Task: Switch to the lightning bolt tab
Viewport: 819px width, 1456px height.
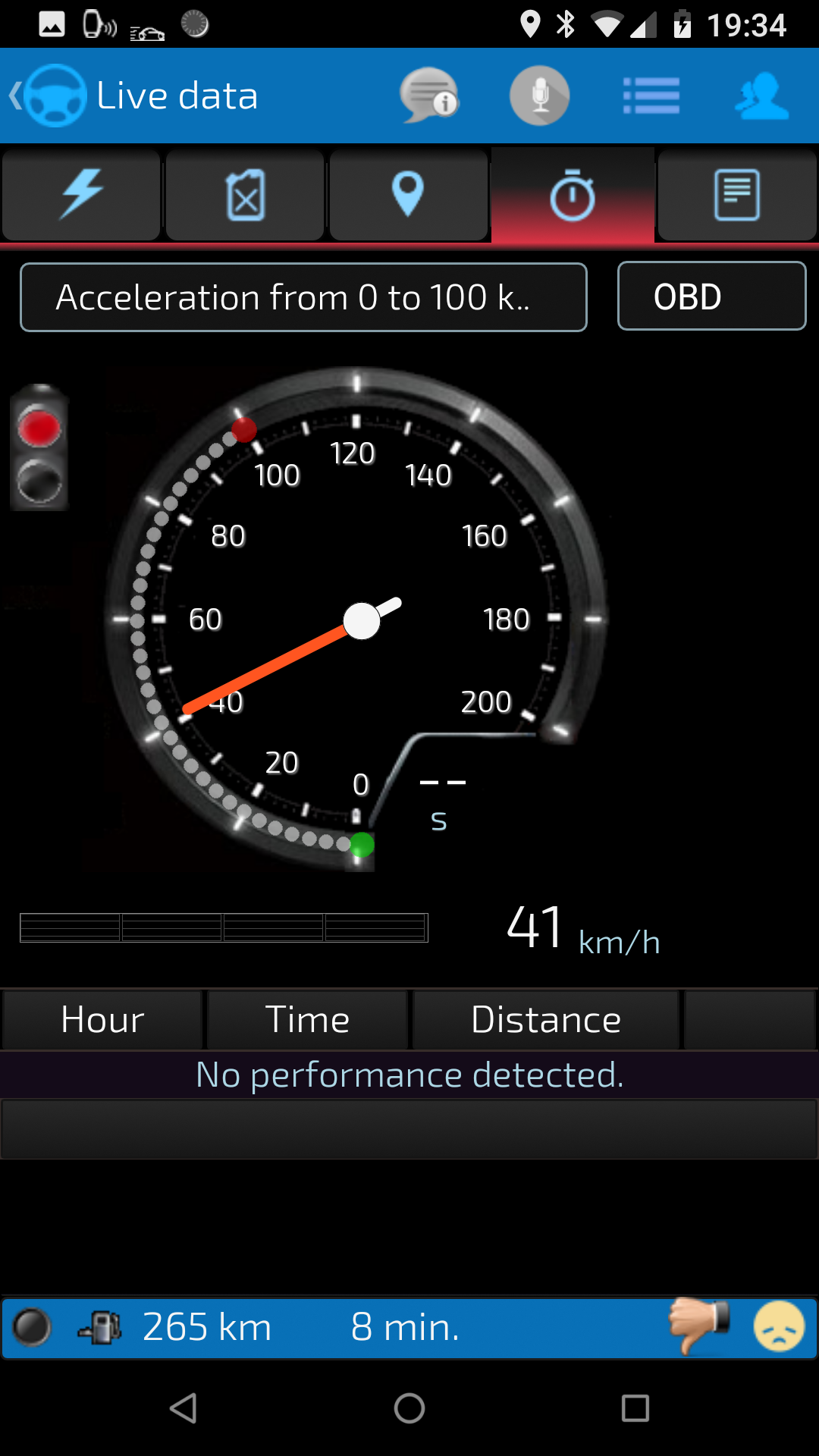Action: tap(81, 195)
